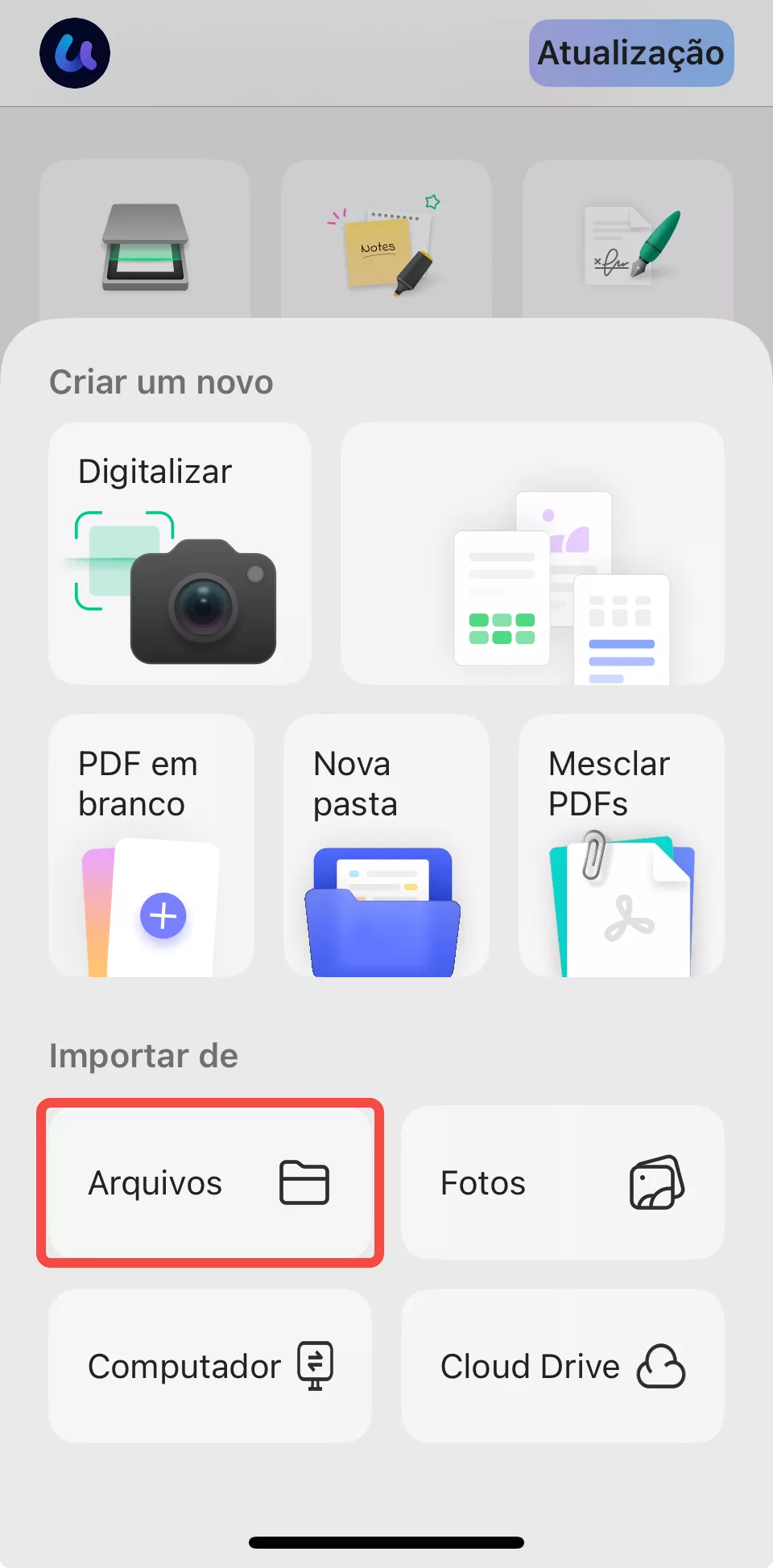Start scanning via the Digitalizar card
Image resolution: width=773 pixels, height=1568 pixels.
[x=179, y=554]
